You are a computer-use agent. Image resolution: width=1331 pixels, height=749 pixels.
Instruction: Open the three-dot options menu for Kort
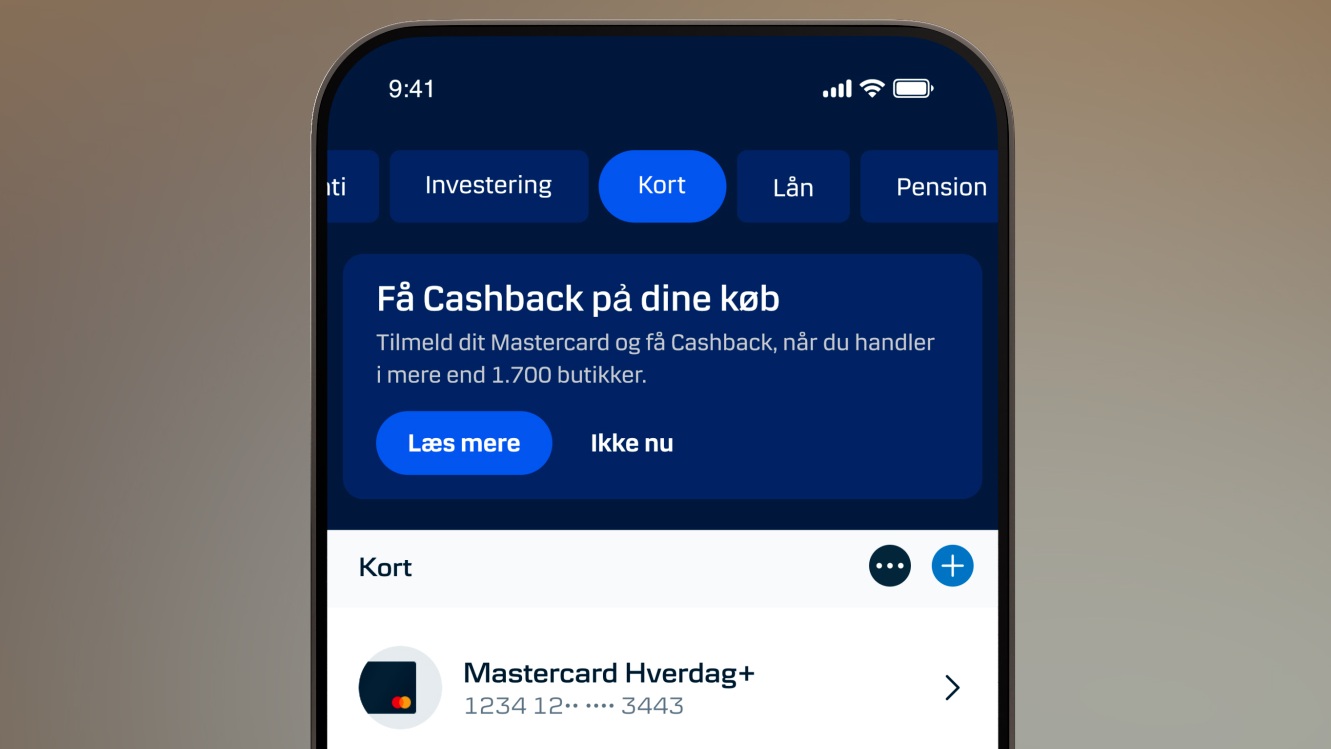(890, 567)
